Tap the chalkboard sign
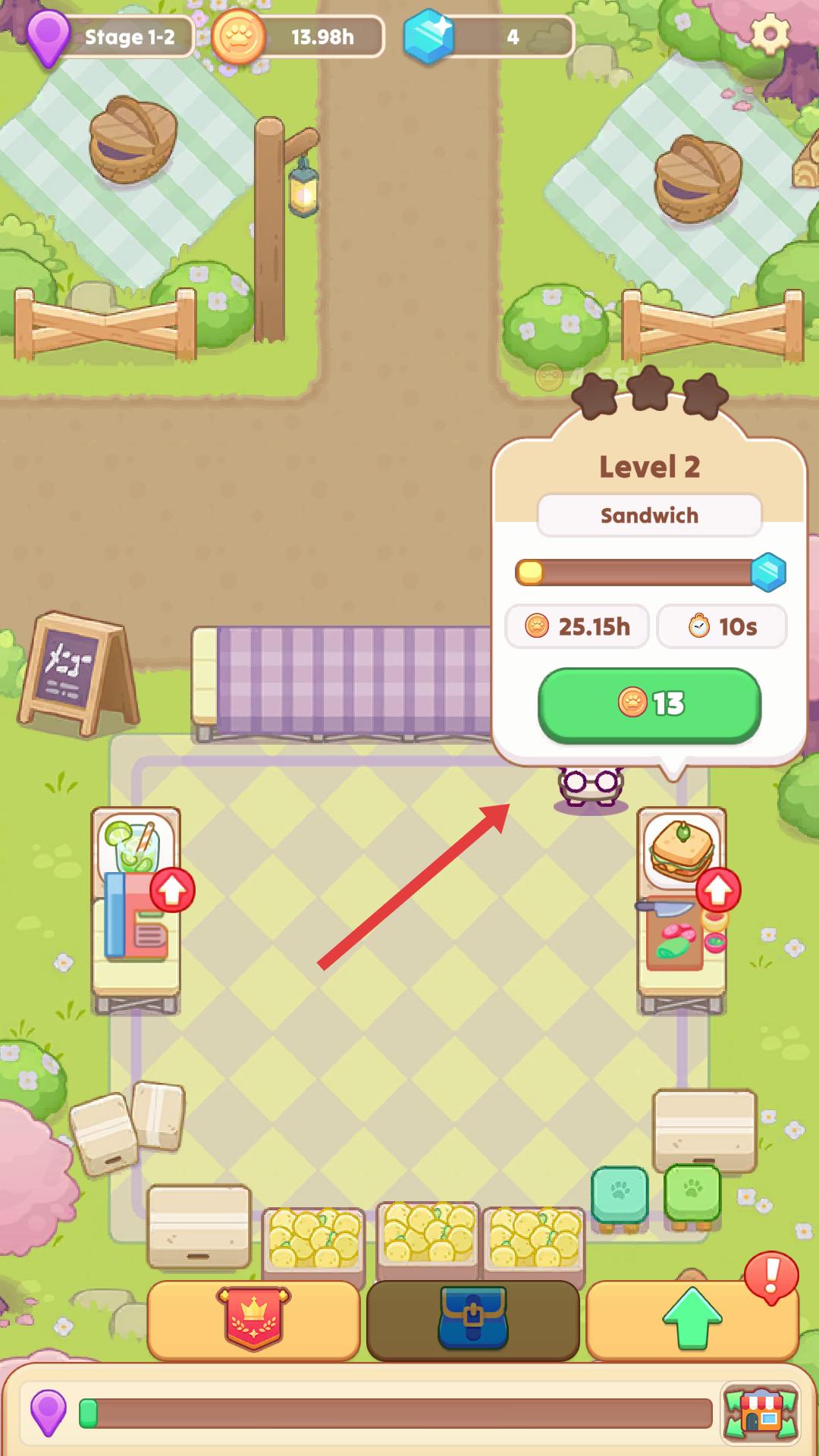Image resolution: width=819 pixels, height=1456 pixels. coord(74,671)
